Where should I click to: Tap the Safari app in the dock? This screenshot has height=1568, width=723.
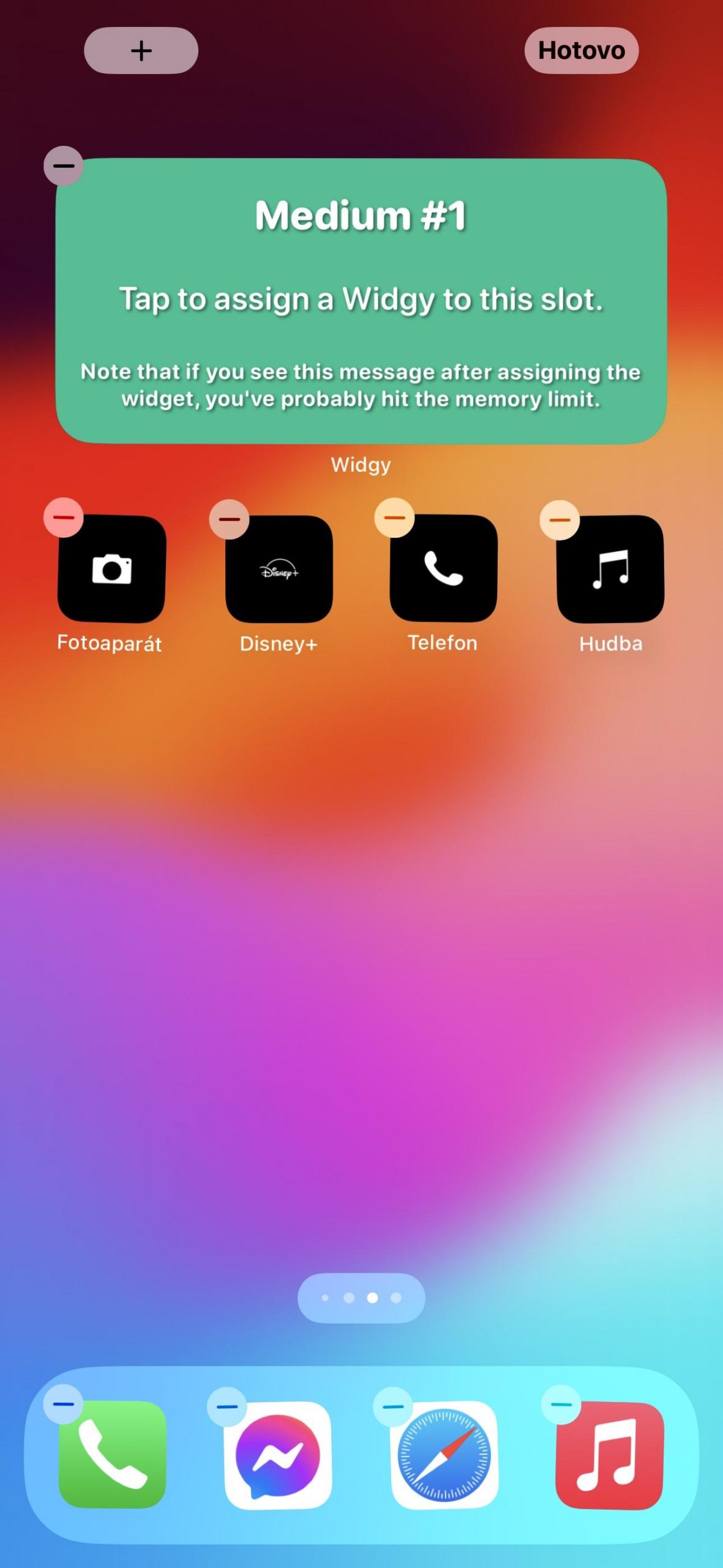[x=444, y=1455]
